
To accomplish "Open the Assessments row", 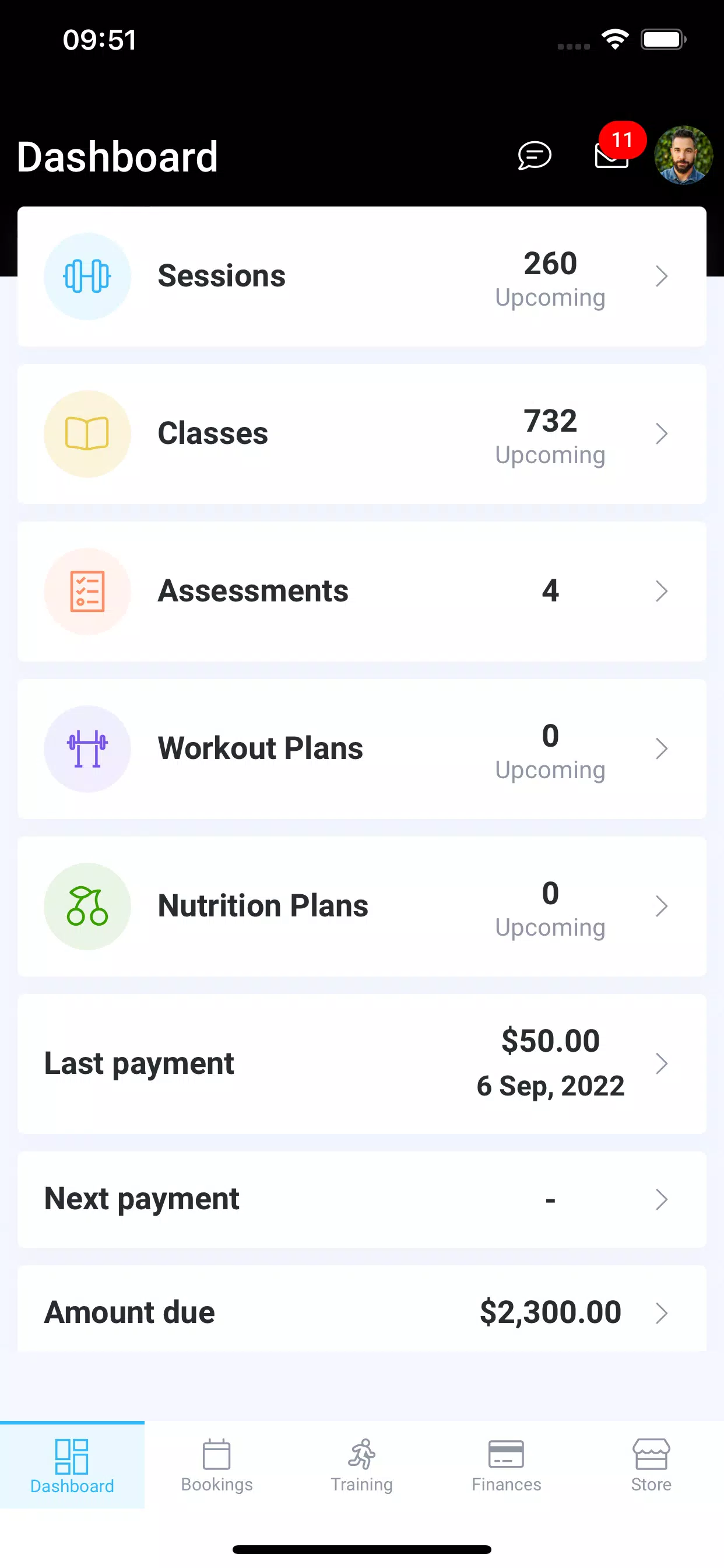I will (362, 591).
